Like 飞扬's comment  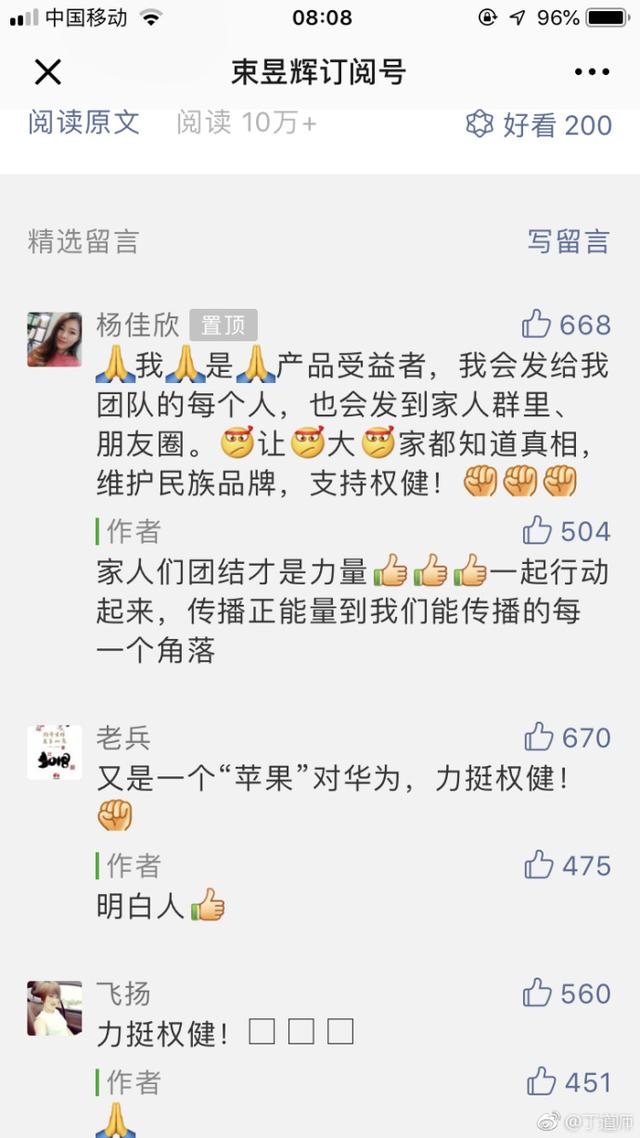pyautogui.click(x=537, y=993)
